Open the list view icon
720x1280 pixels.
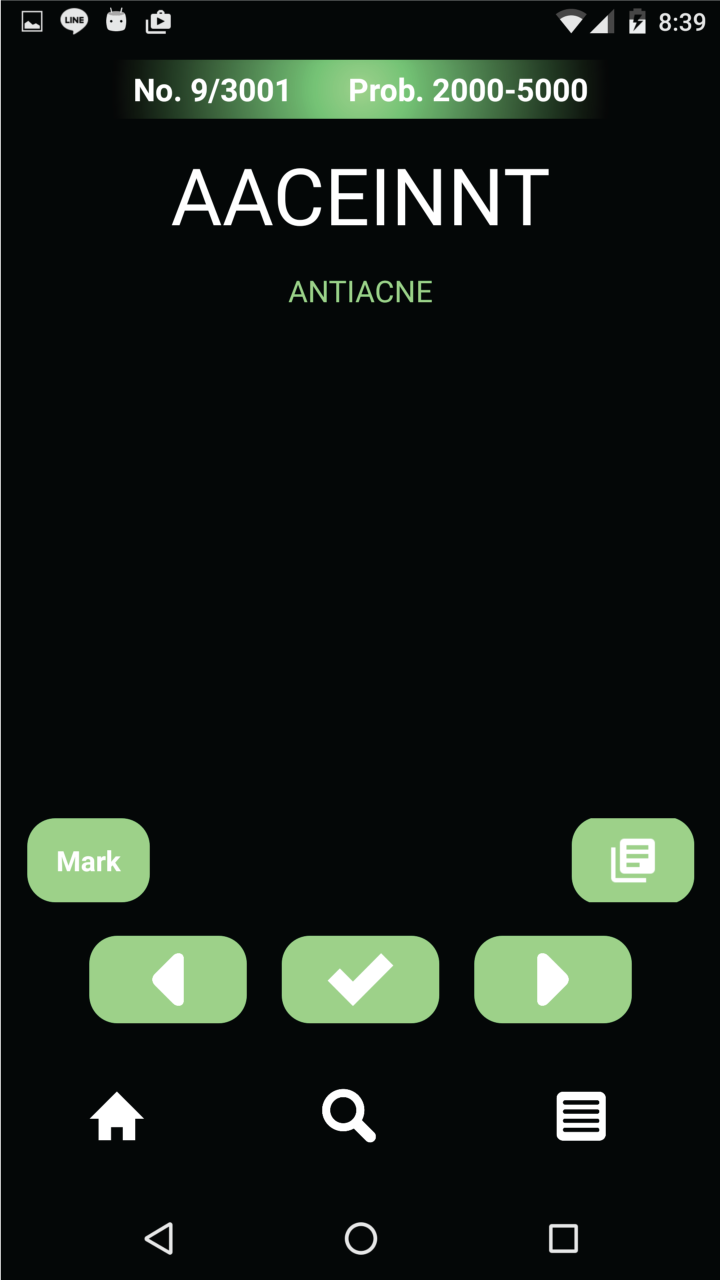point(581,1115)
